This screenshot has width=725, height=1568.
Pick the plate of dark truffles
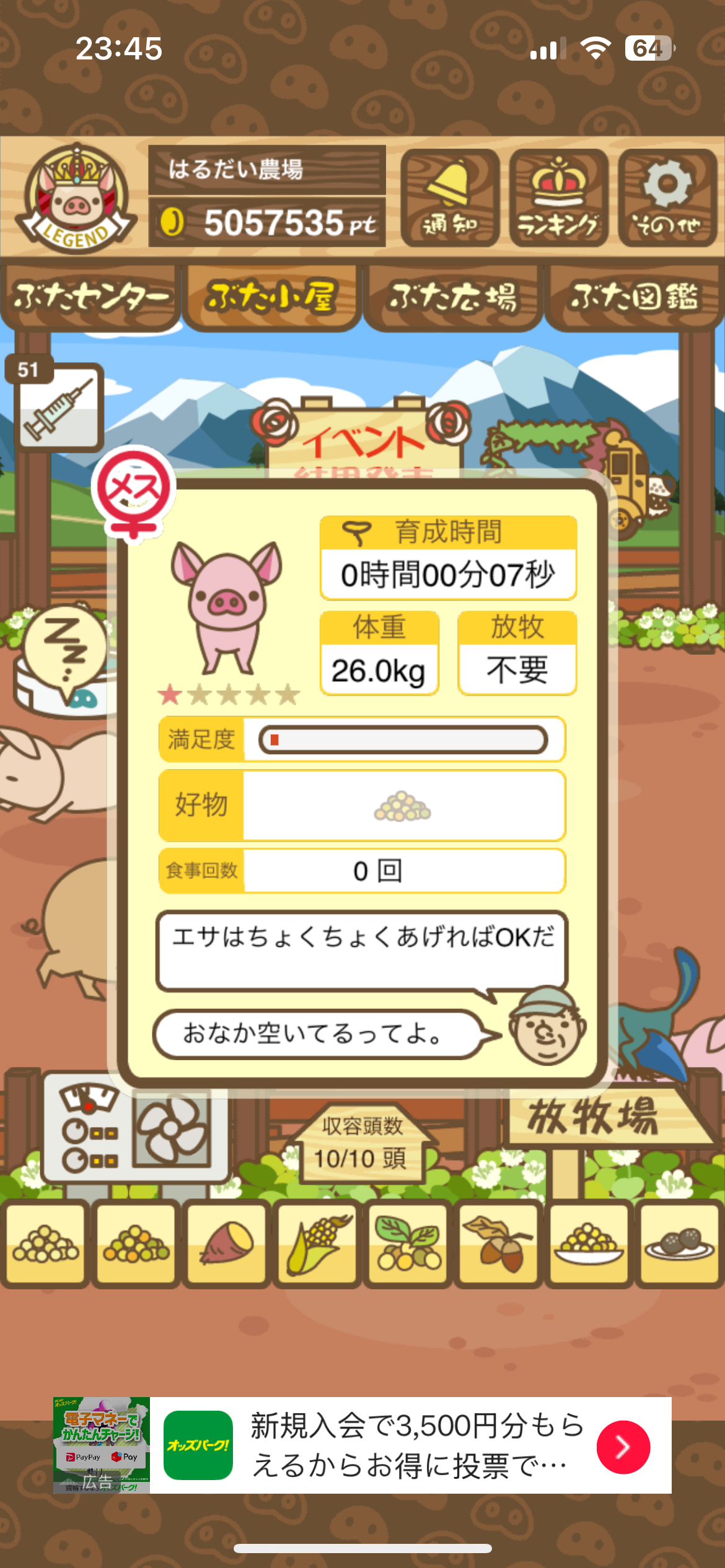click(x=680, y=1244)
